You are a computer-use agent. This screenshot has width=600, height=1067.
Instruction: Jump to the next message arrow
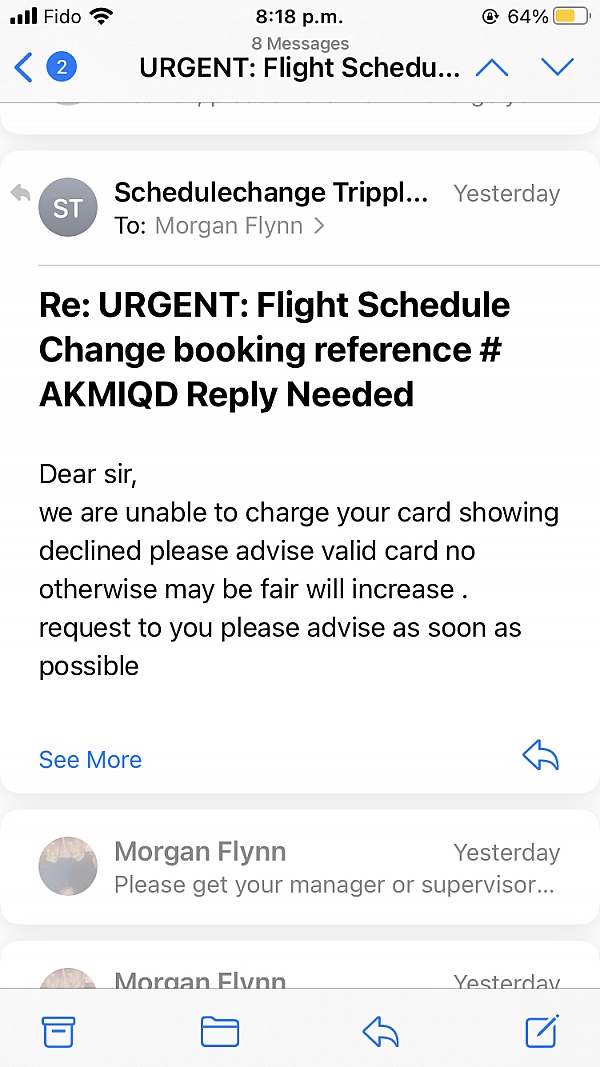[x=557, y=68]
